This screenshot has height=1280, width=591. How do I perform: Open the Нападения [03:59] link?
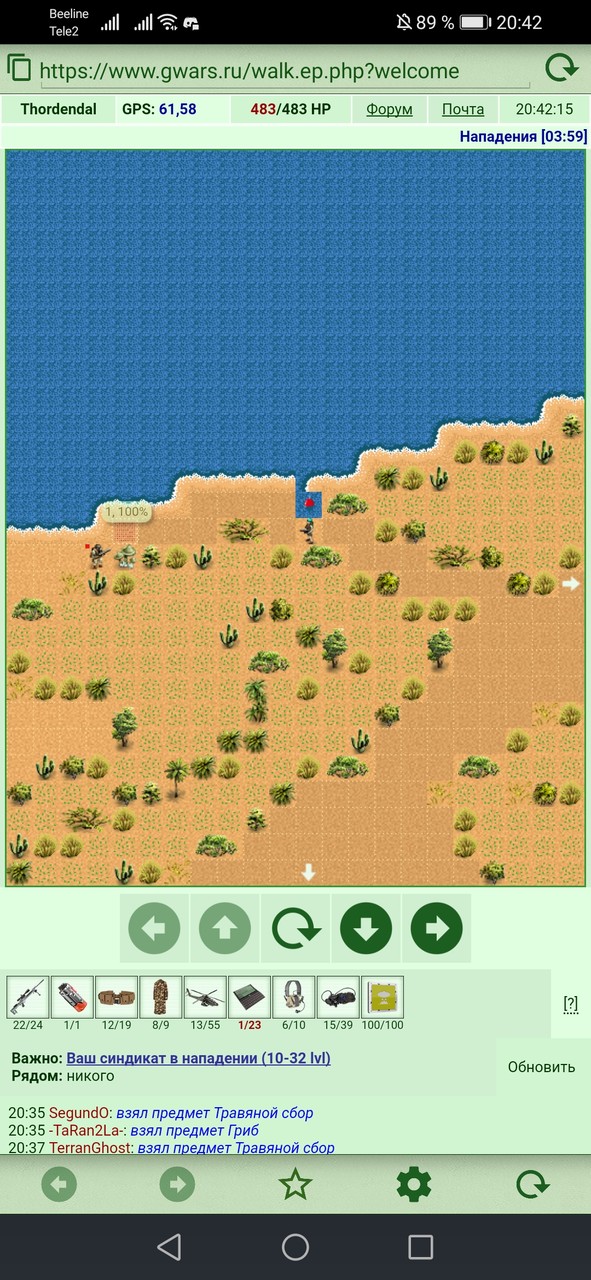523,136
